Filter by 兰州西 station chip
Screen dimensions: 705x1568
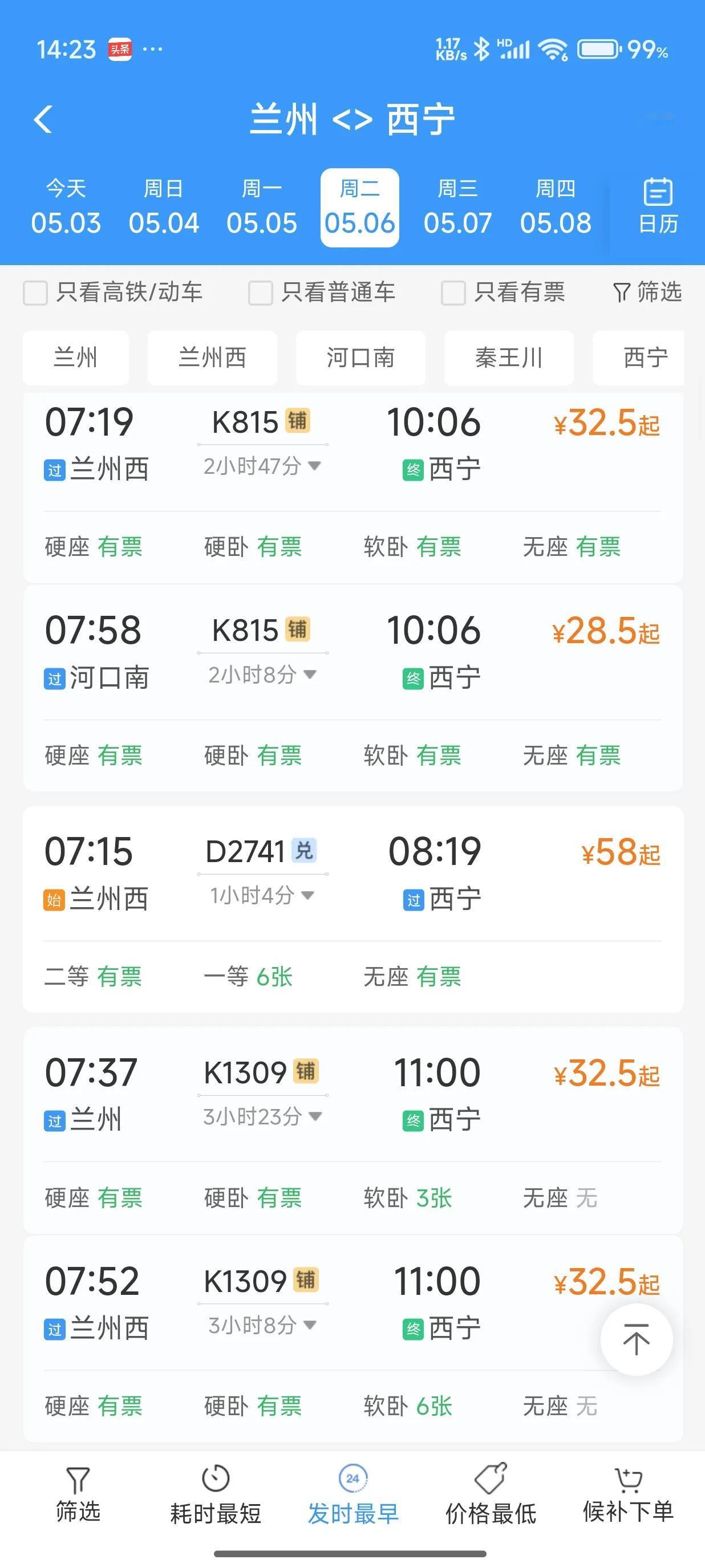213,358
